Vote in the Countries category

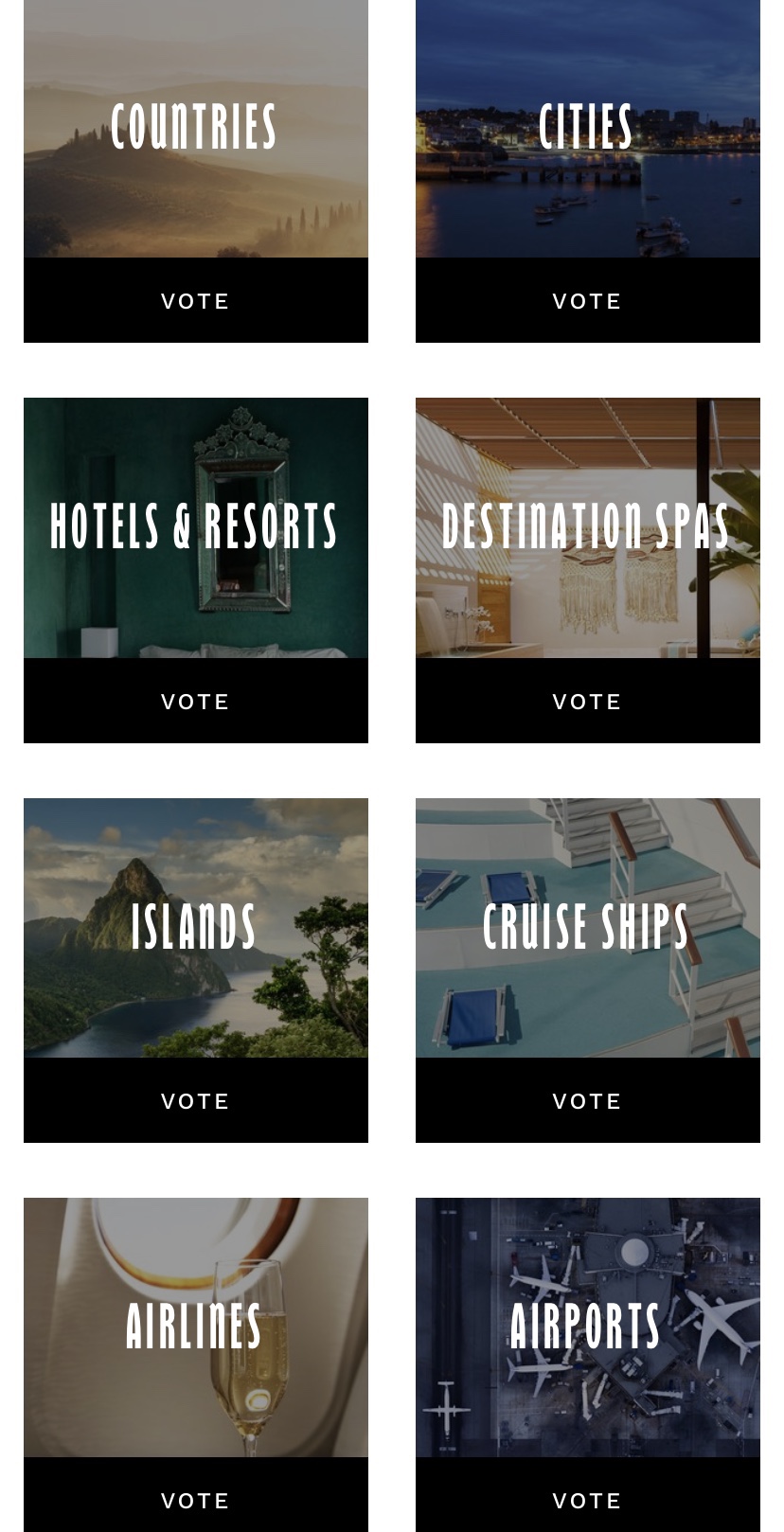point(196,300)
